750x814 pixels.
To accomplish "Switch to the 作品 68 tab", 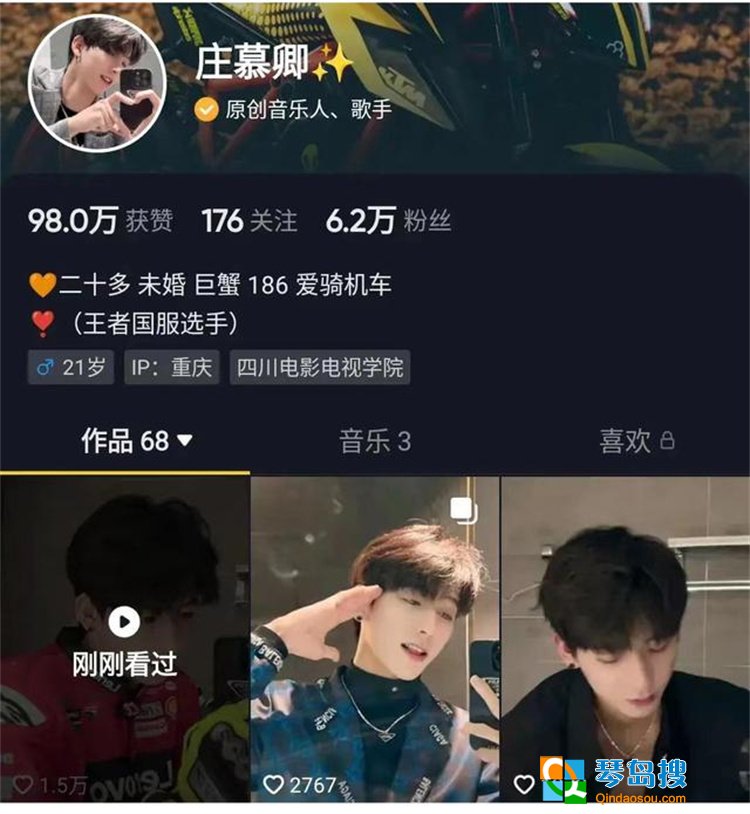I will coord(136,441).
